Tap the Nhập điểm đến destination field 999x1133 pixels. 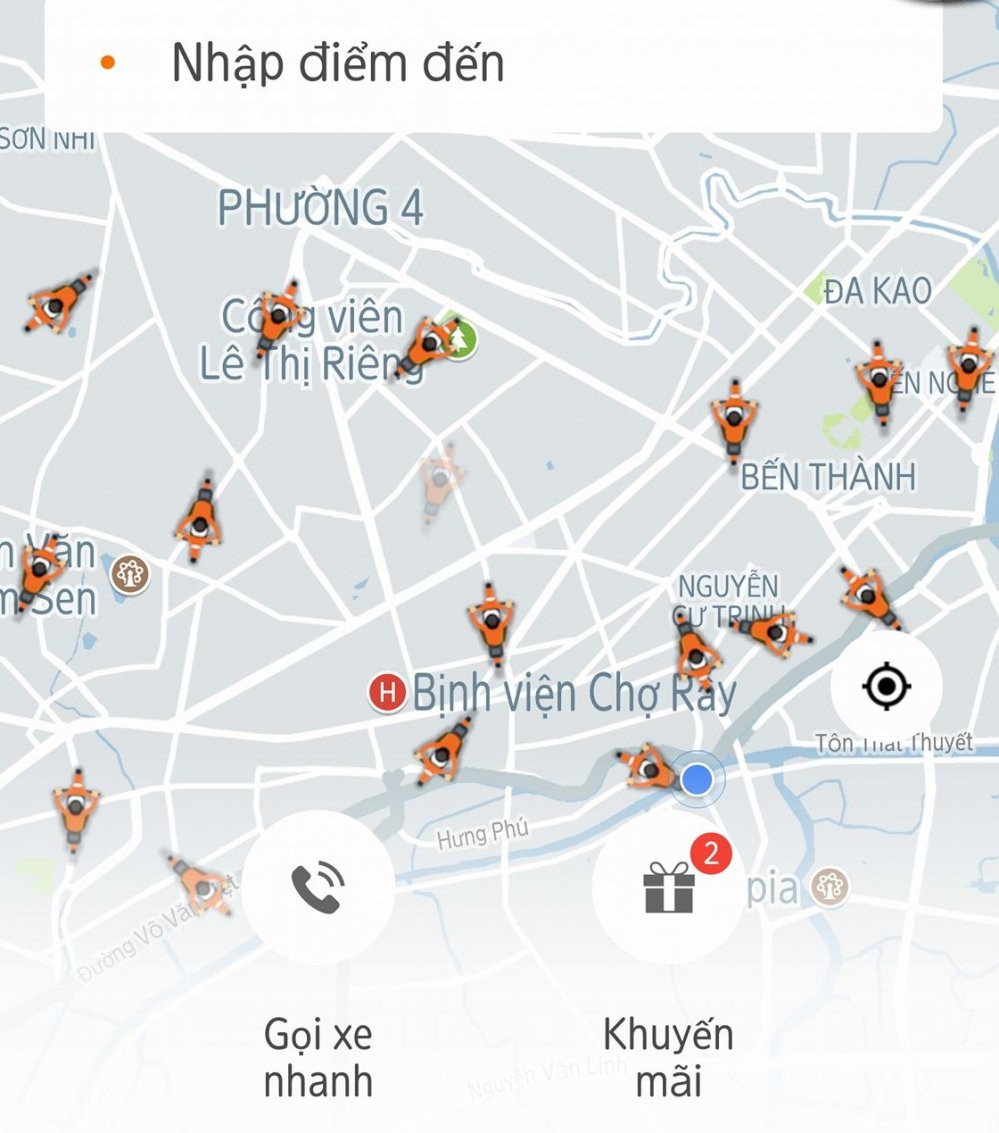point(493,65)
